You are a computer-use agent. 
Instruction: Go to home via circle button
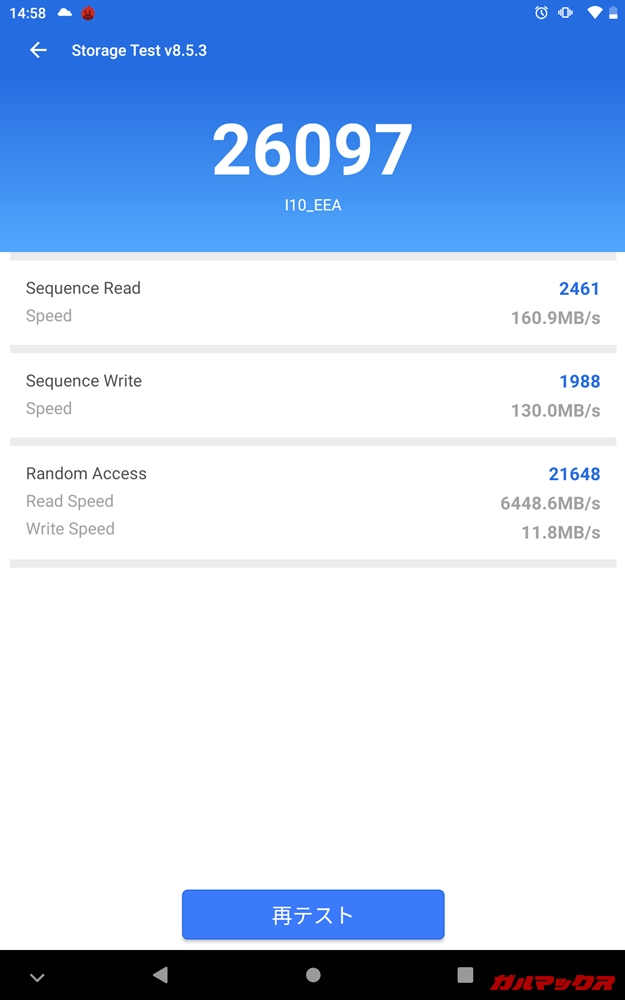tap(313, 975)
